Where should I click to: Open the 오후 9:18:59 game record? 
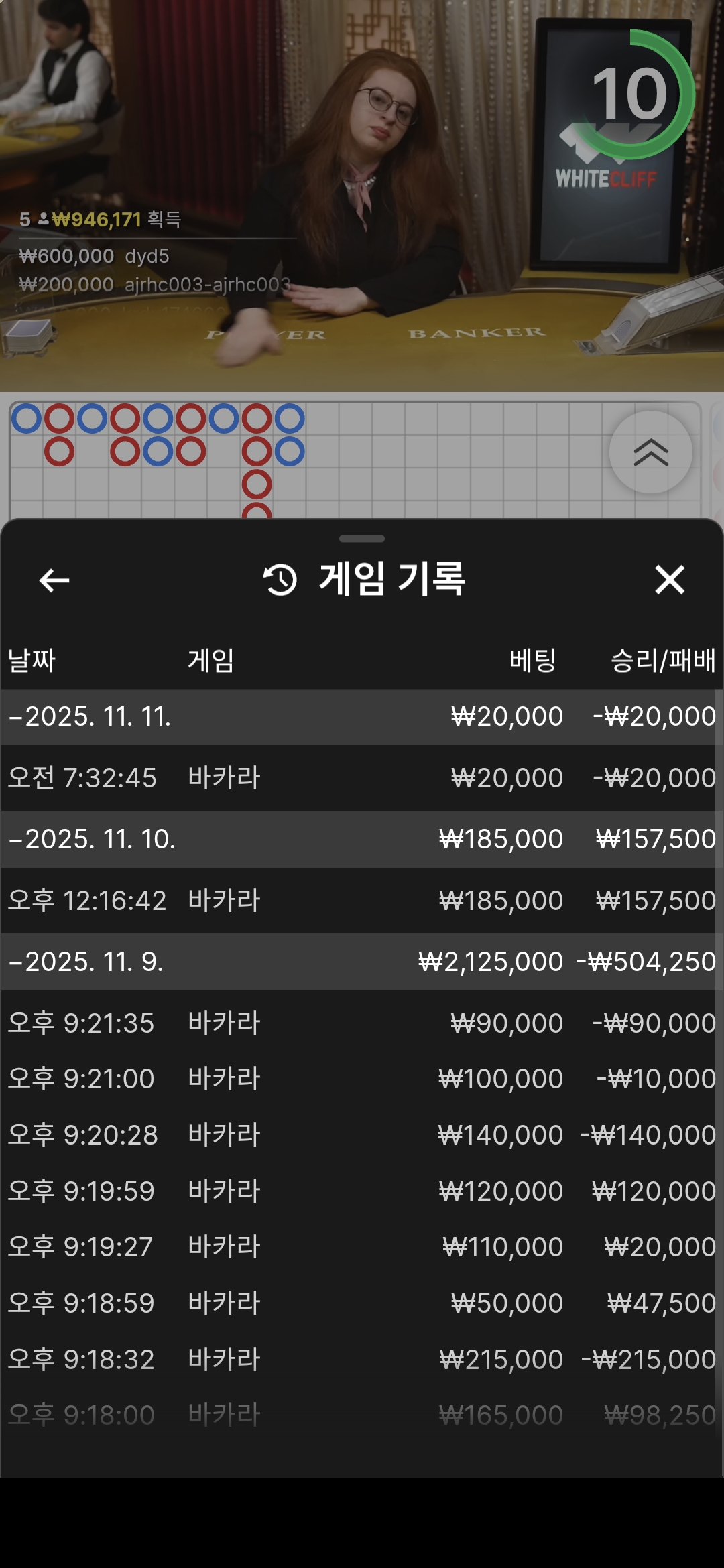362,1303
